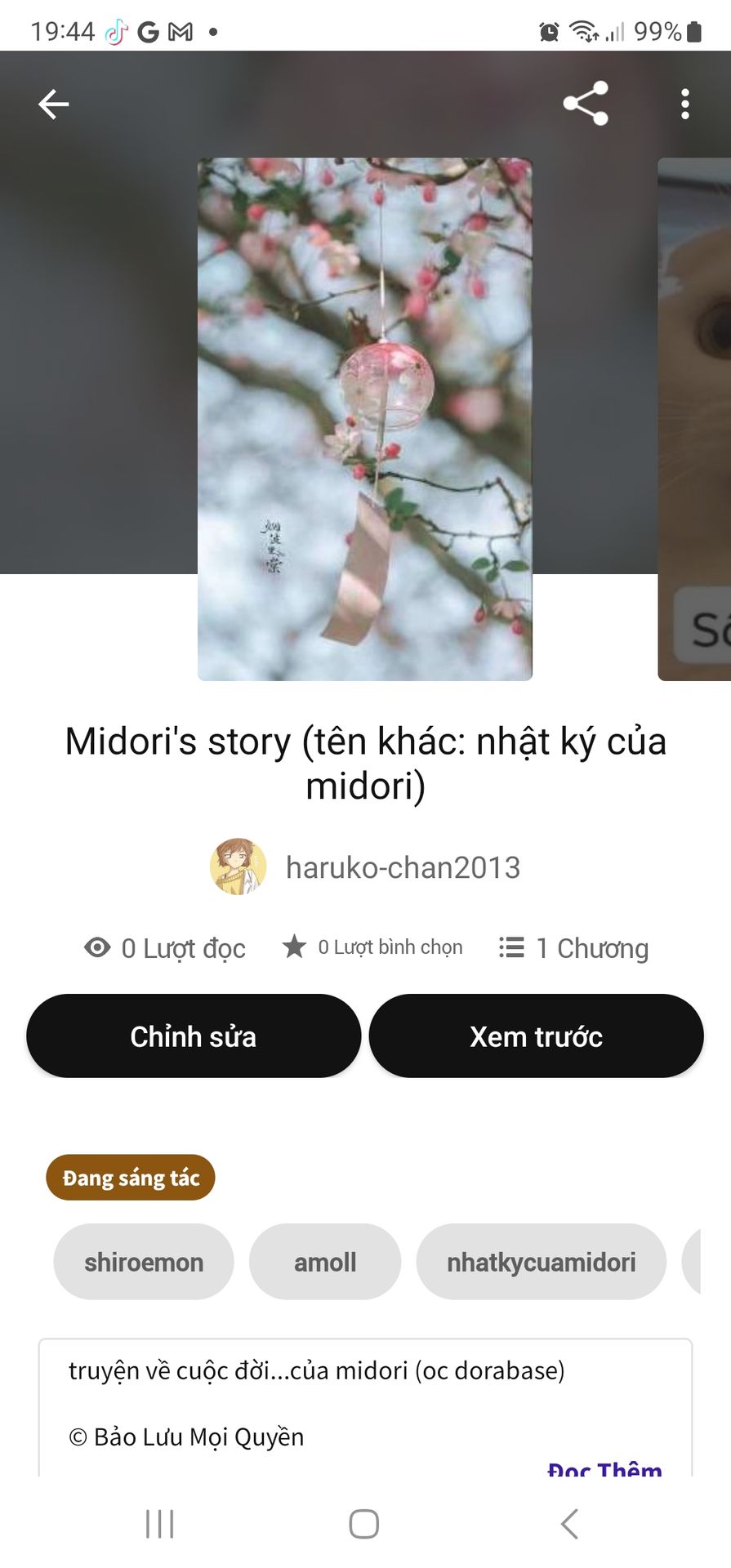Viewport: 731px width, 1568px height.
Task: Go to the home screen
Action: [x=364, y=1524]
